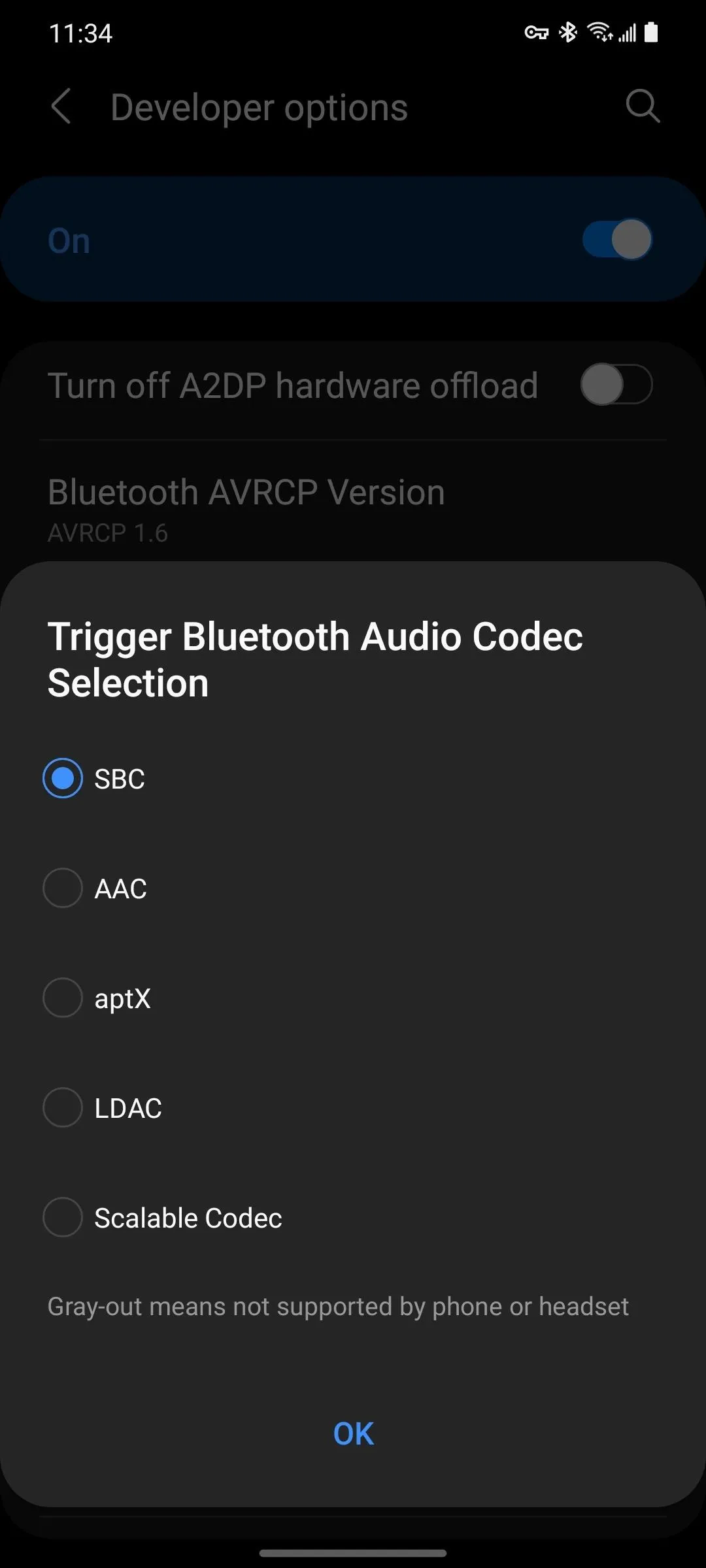The image size is (706, 1568).
Task: Choose AAC as the audio codec
Action: coord(63,888)
